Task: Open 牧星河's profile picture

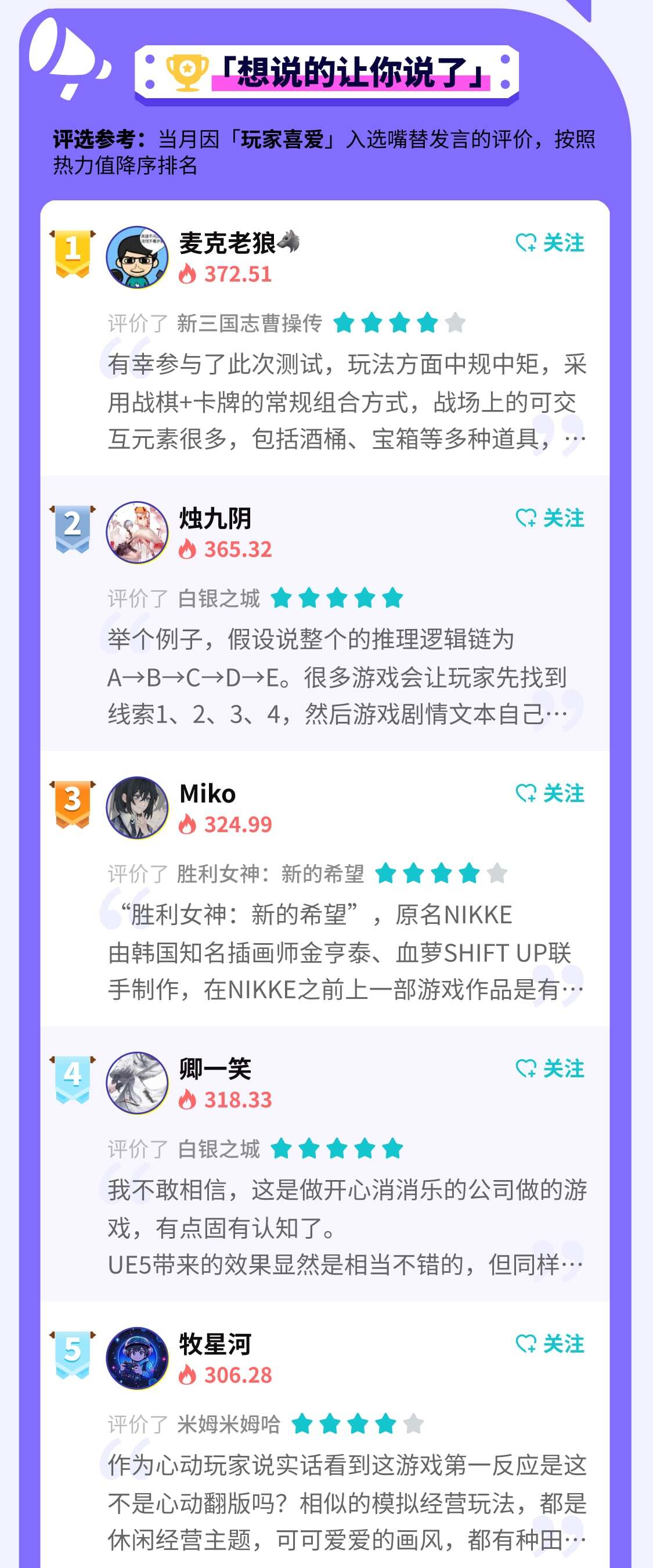Action: [x=137, y=1357]
